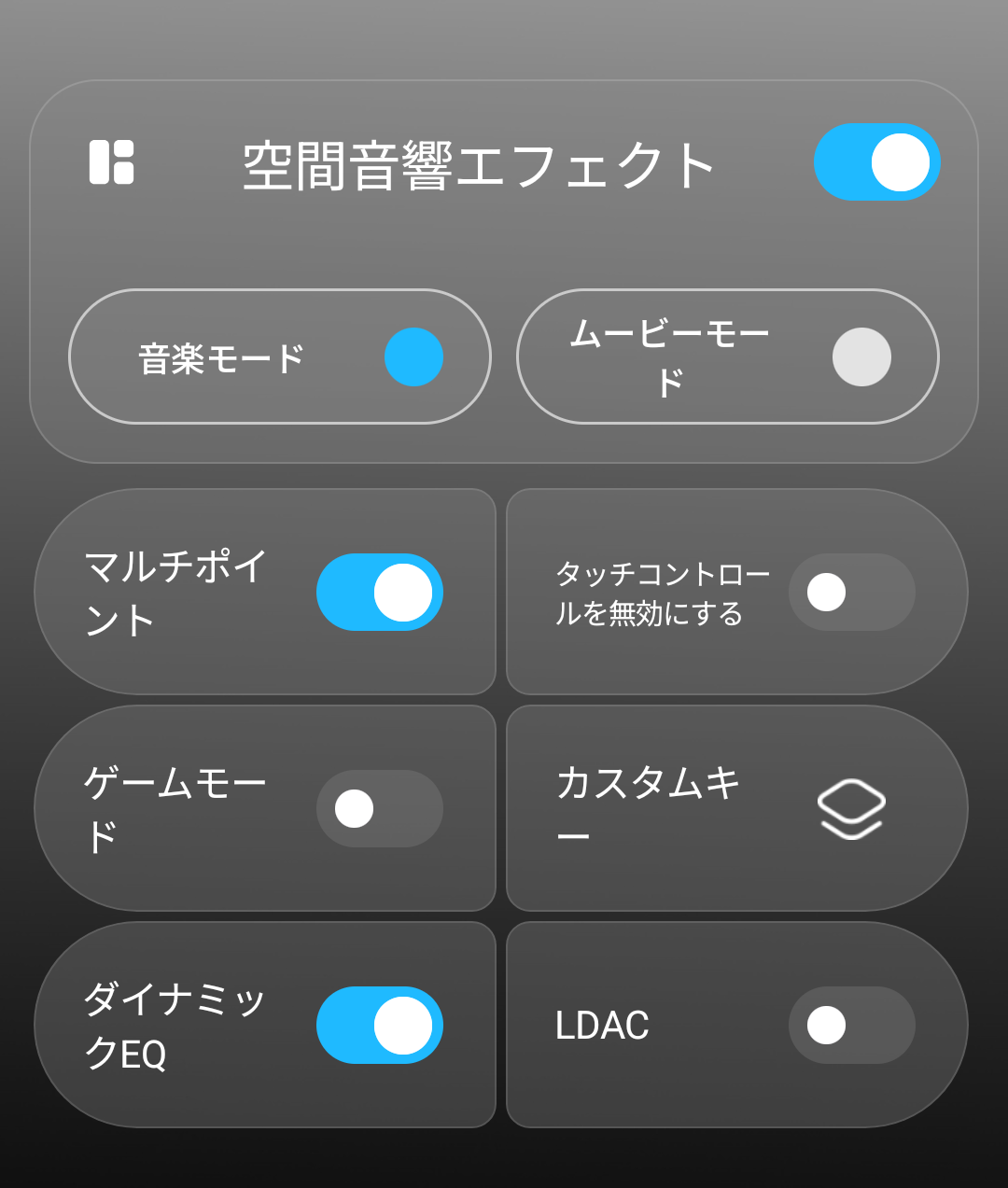Disable the マルチポイント toggle
1008x1188 pixels.
pyautogui.click(x=379, y=592)
